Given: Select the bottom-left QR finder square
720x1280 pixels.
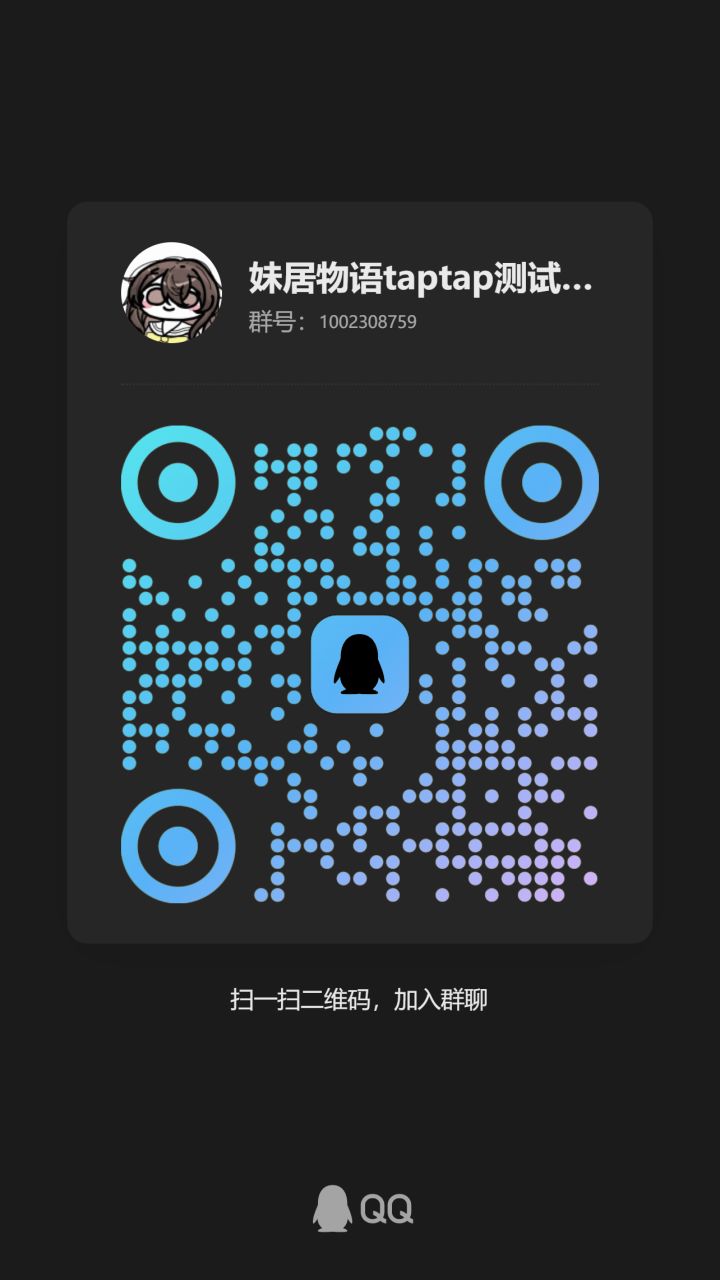Looking at the screenshot, I should coord(177,847).
